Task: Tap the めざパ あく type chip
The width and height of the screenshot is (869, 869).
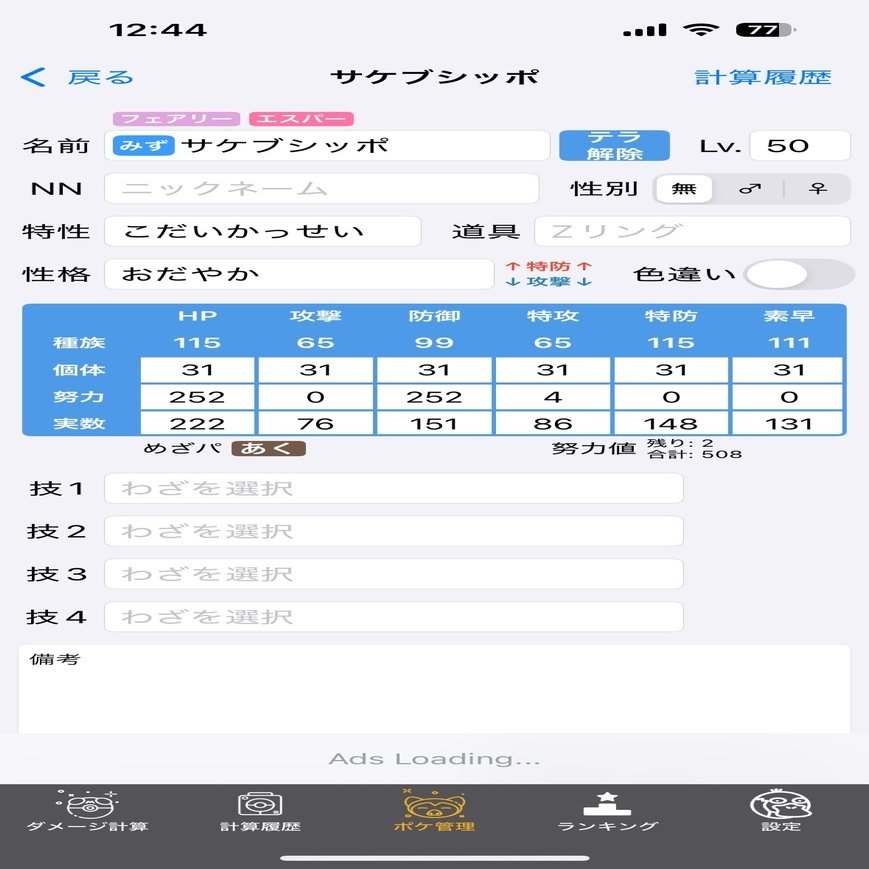Action: (x=269, y=448)
